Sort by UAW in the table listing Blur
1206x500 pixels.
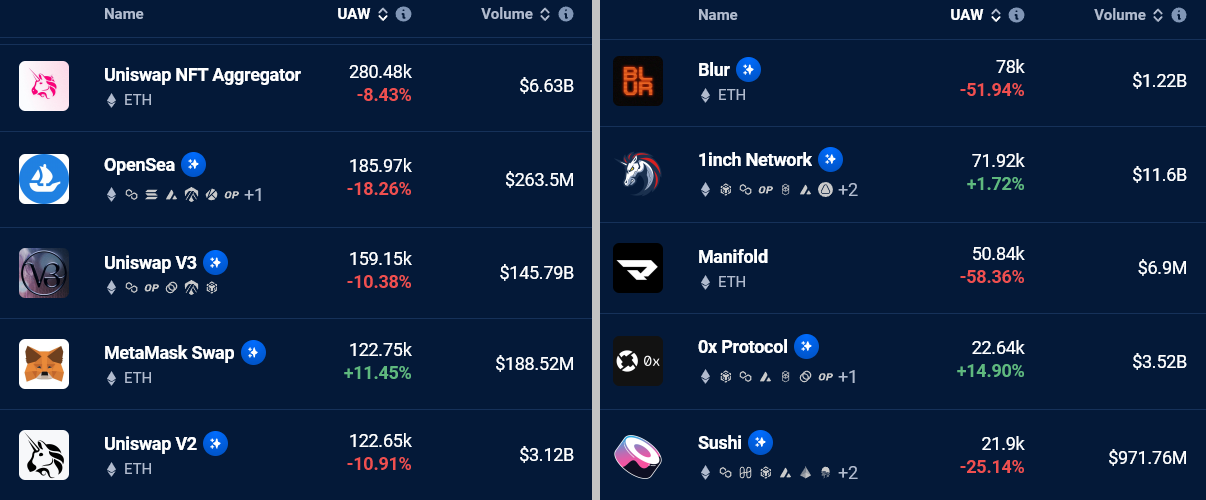click(995, 15)
